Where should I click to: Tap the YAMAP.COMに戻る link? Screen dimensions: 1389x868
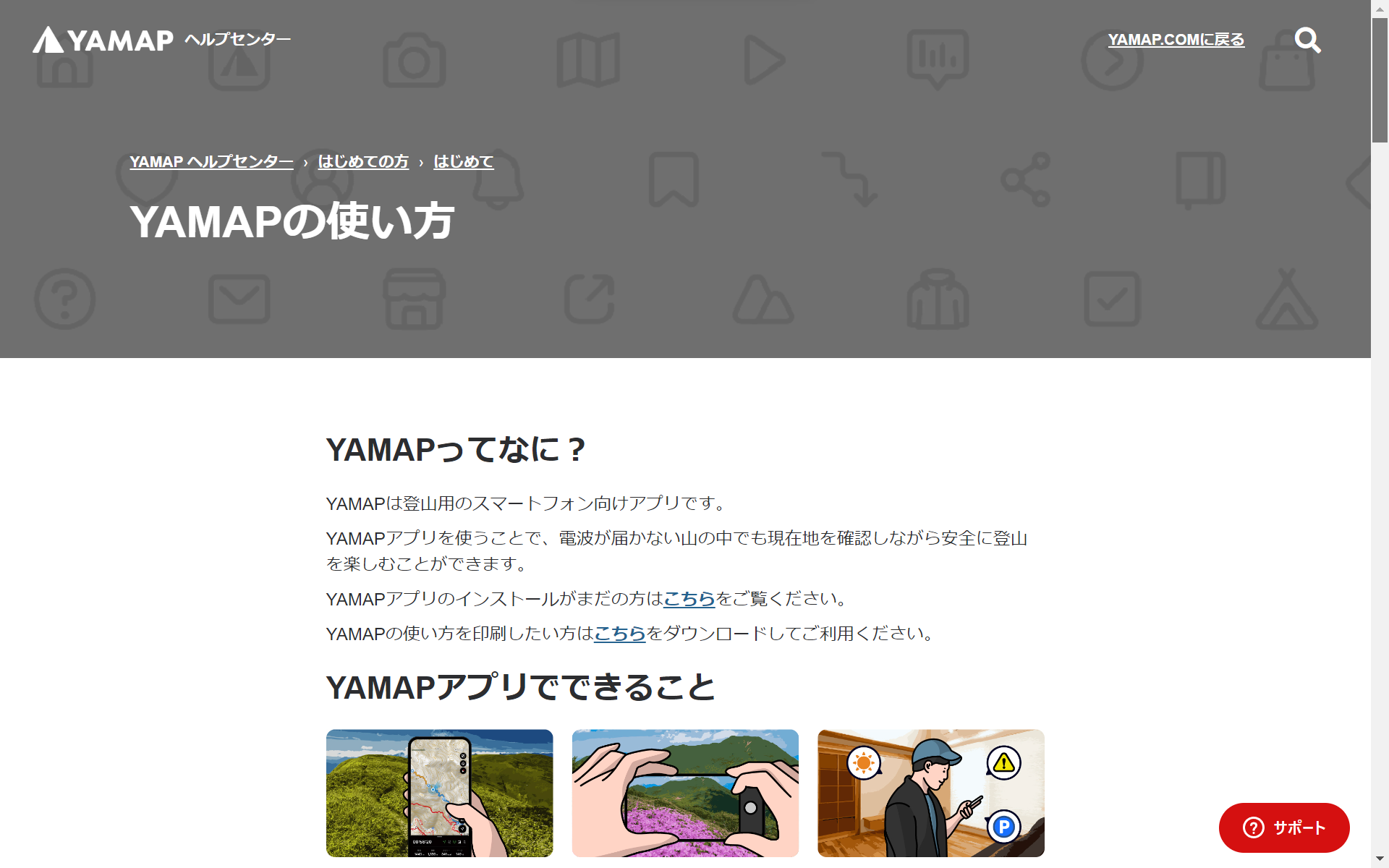(1176, 40)
